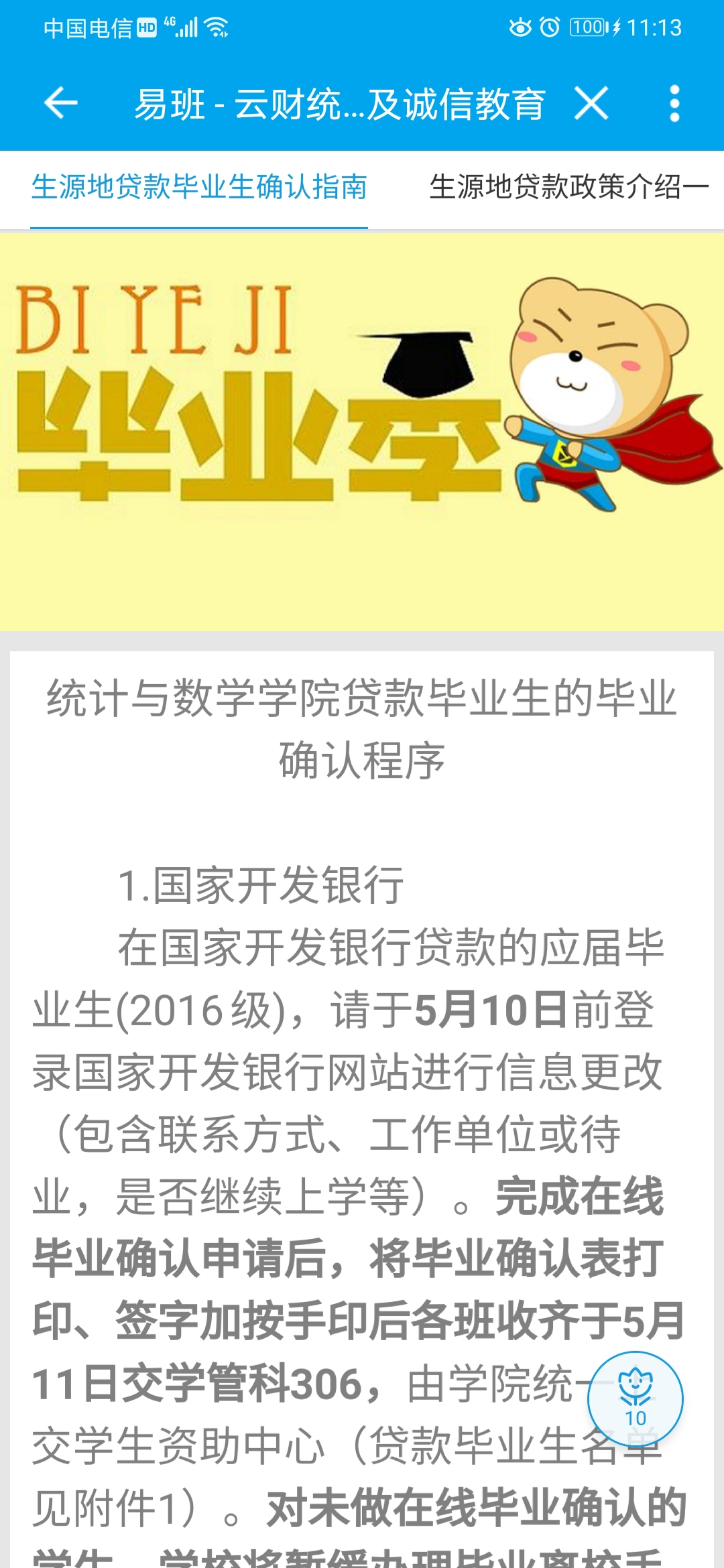Go back using the arrow icon

[60, 103]
